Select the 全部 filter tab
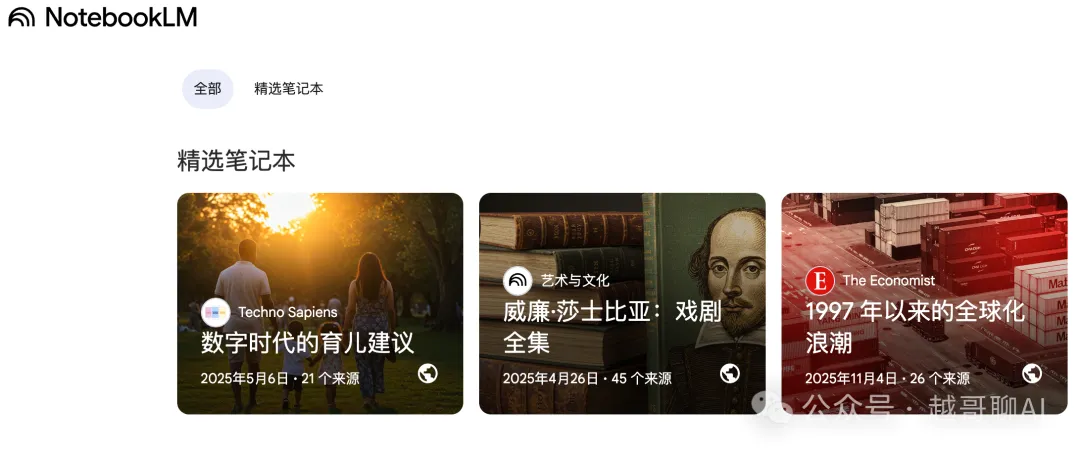 (x=207, y=89)
